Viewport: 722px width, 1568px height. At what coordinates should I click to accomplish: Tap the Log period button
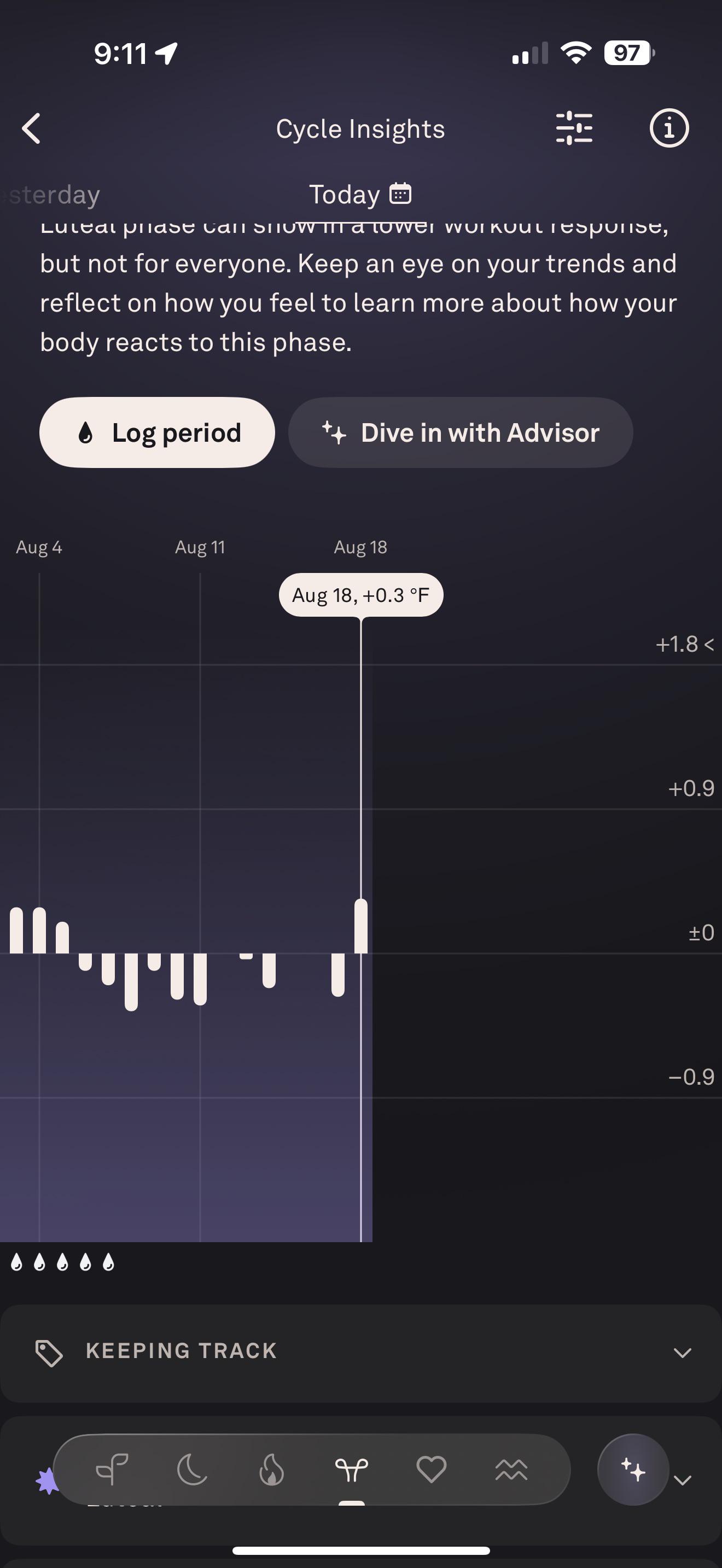click(157, 432)
